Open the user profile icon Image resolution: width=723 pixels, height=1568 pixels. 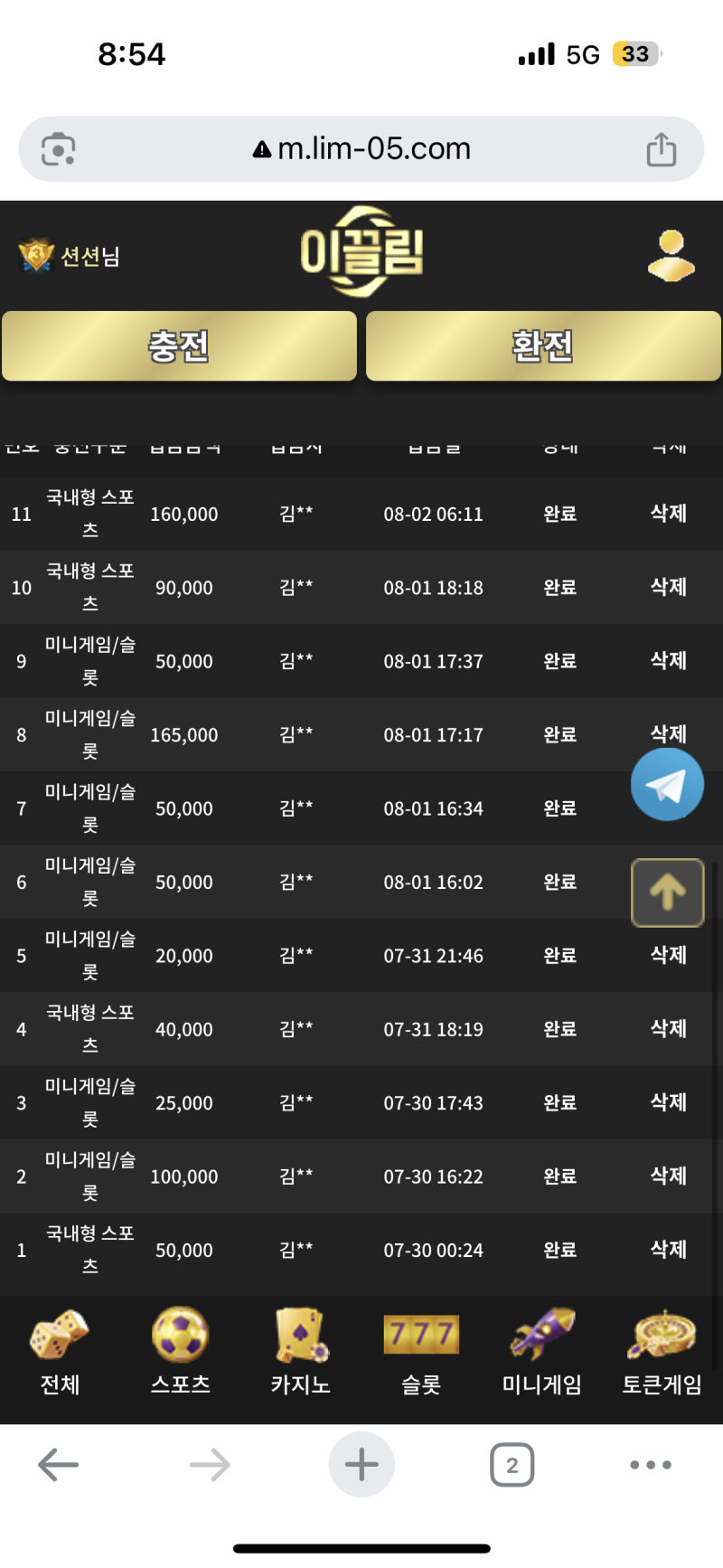tap(671, 256)
